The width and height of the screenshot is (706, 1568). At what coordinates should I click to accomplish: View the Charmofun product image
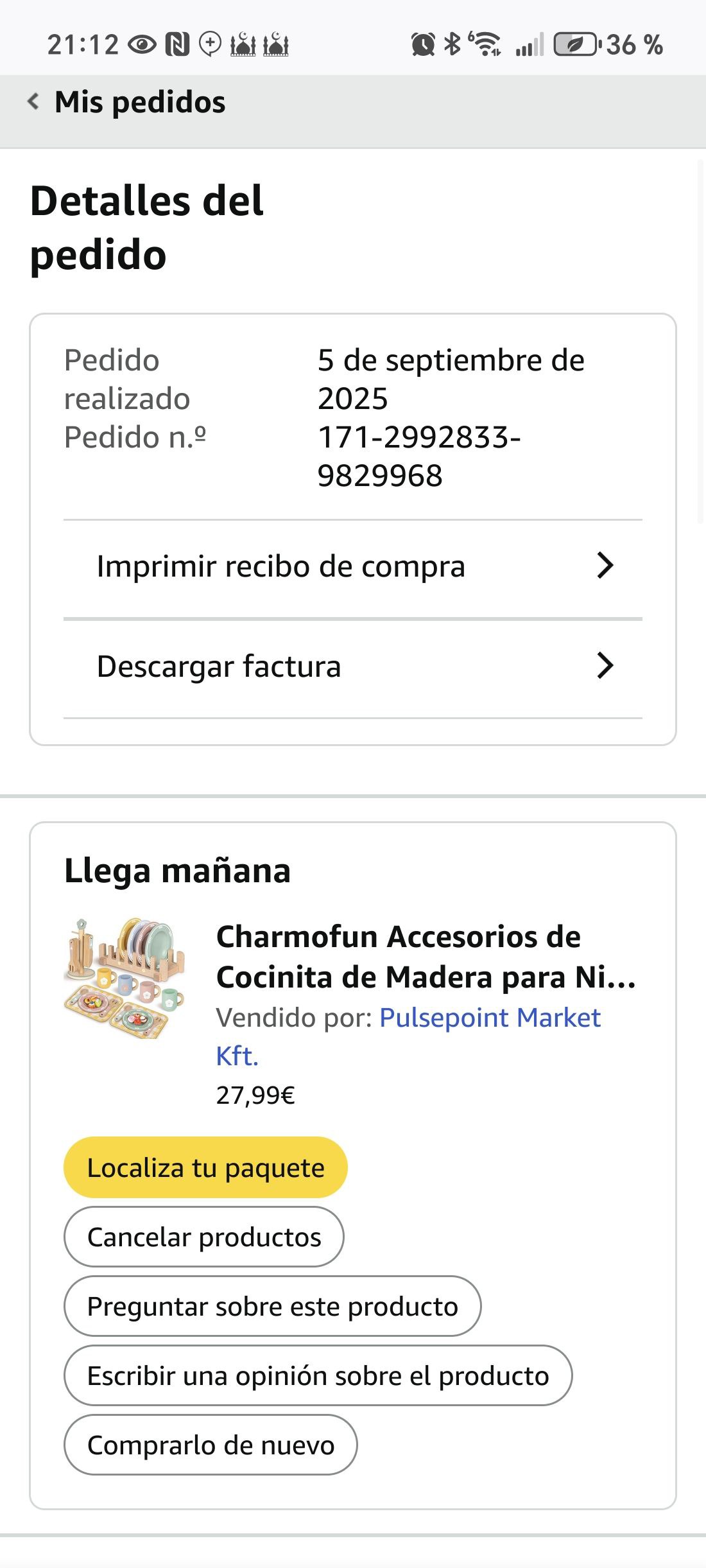coord(125,977)
